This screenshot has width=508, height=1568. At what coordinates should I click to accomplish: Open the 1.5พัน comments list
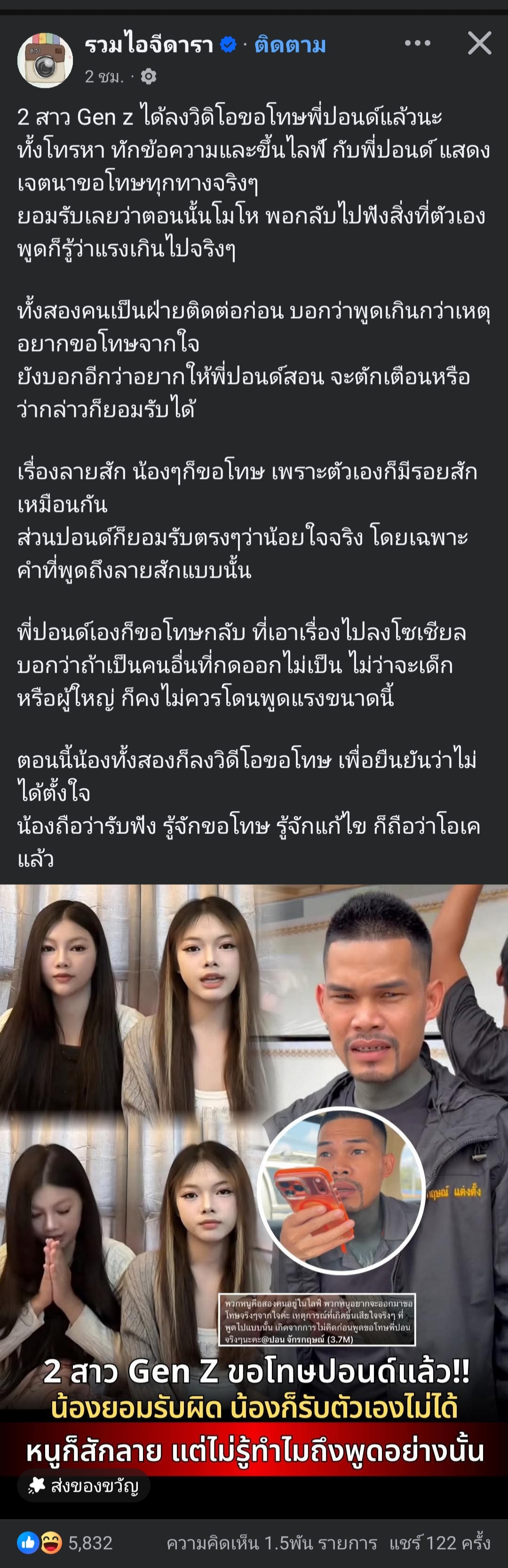[271, 1543]
